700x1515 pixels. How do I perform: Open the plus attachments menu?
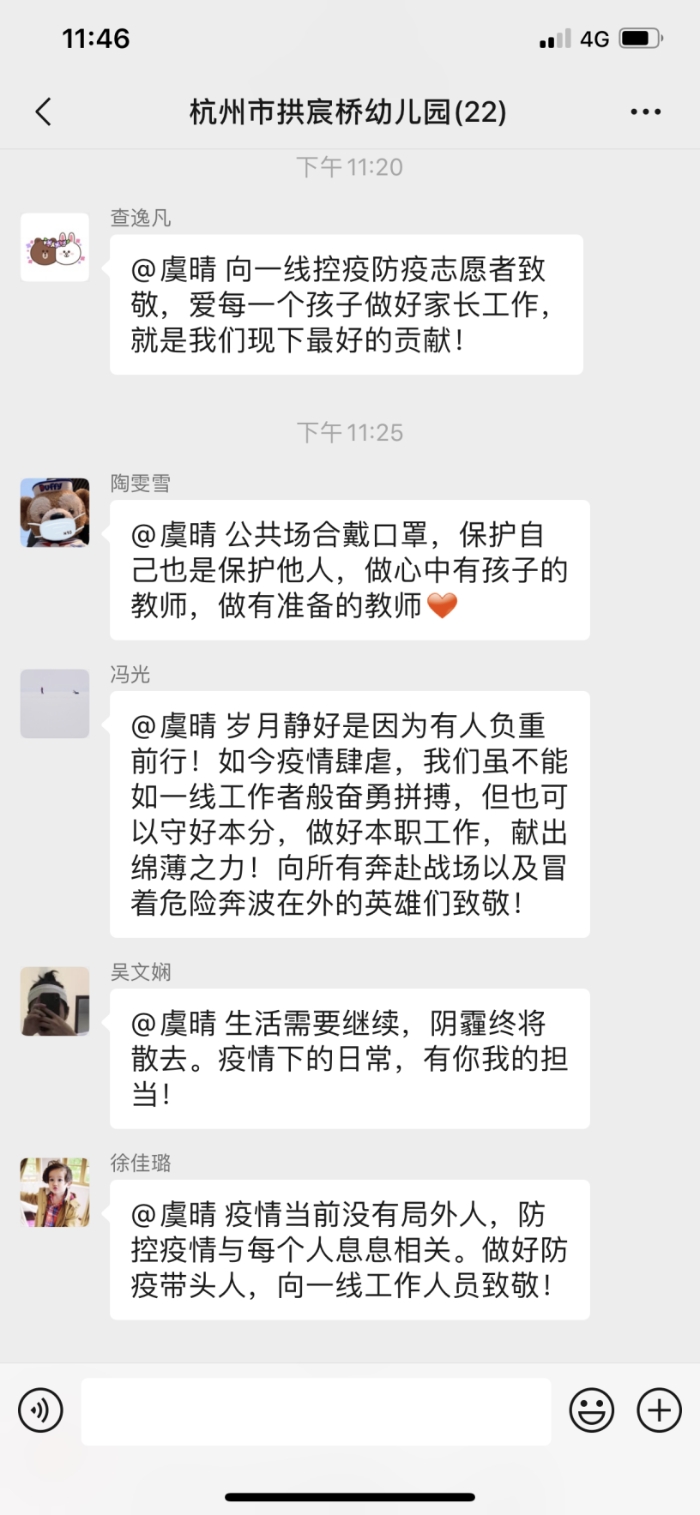coord(659,1411)
